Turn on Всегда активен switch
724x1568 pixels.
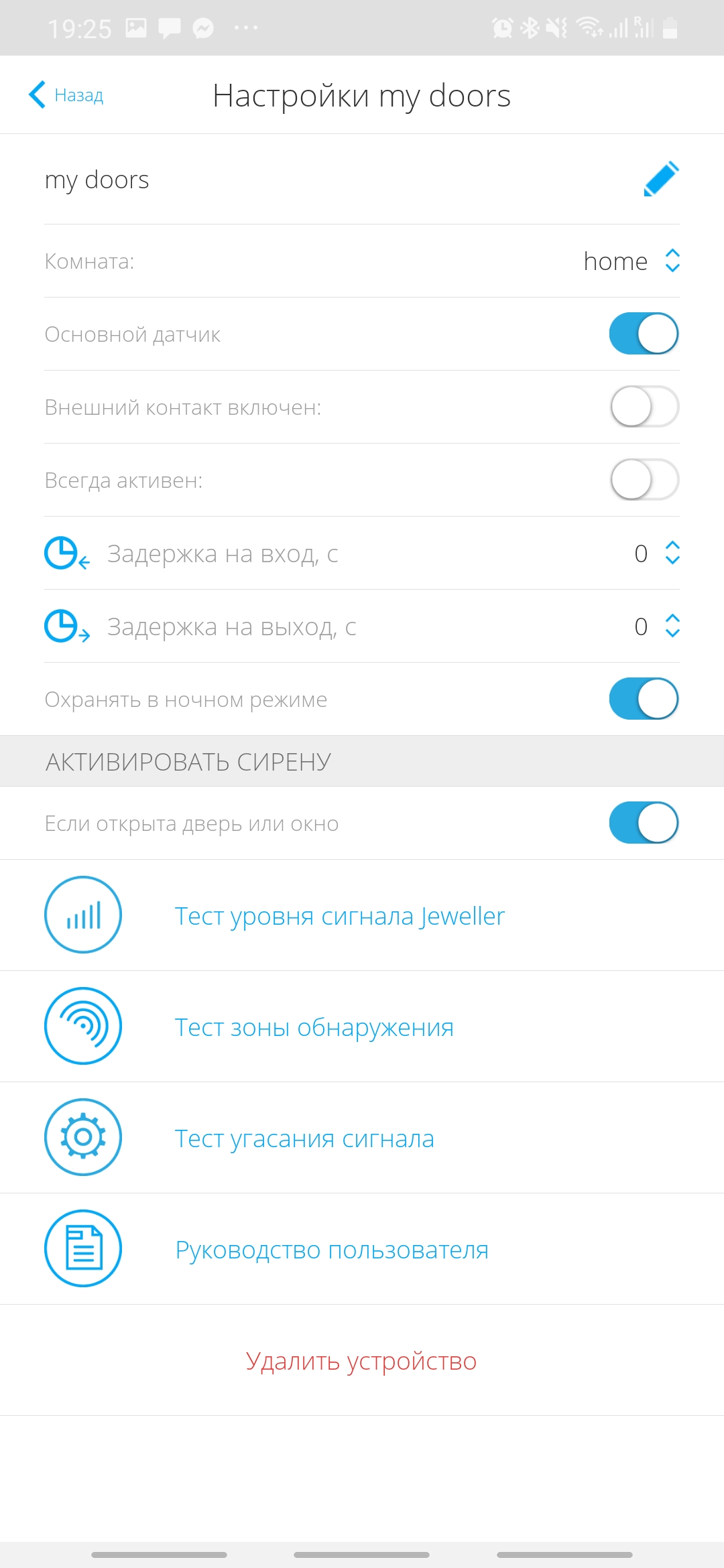[644, 480]
